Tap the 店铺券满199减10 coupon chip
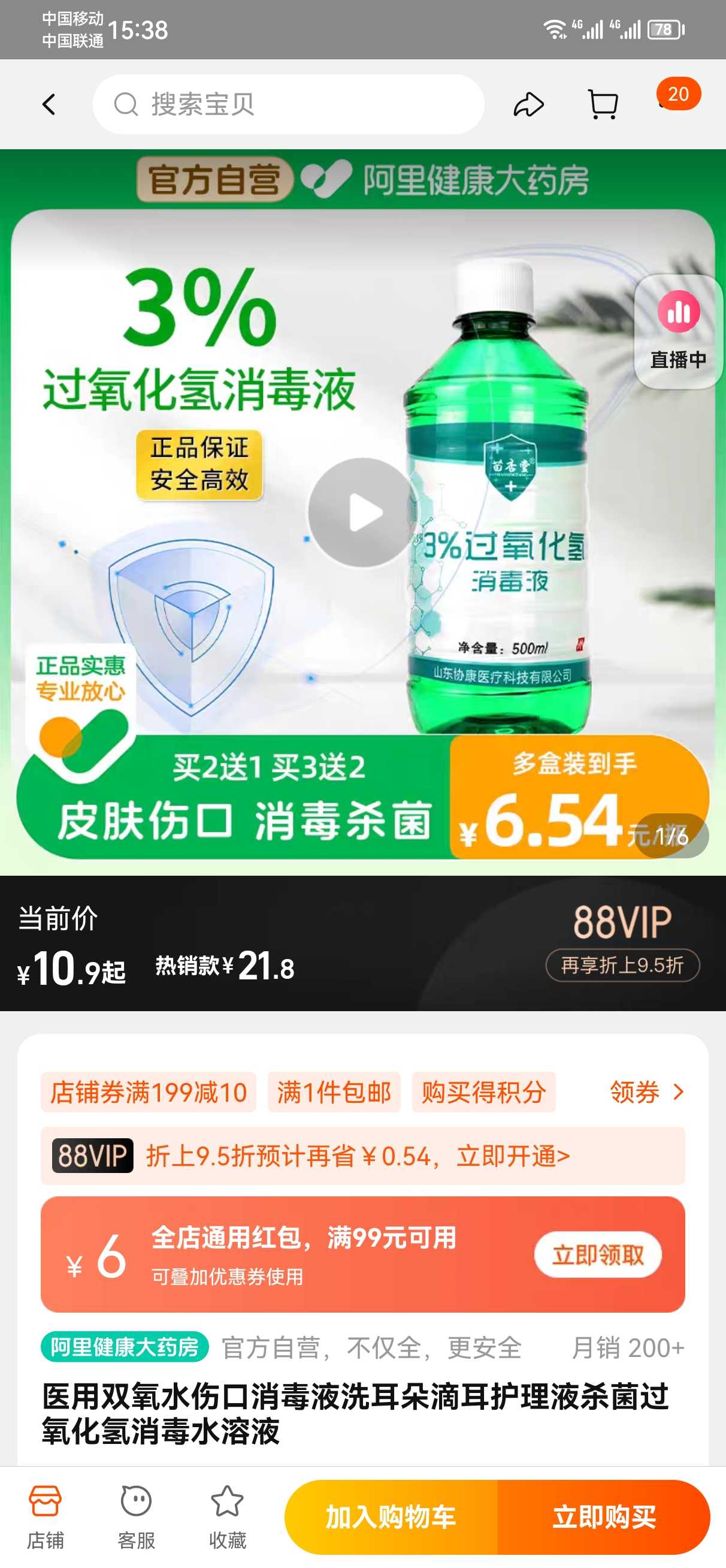726x1568 pixels. (149, 1092)
